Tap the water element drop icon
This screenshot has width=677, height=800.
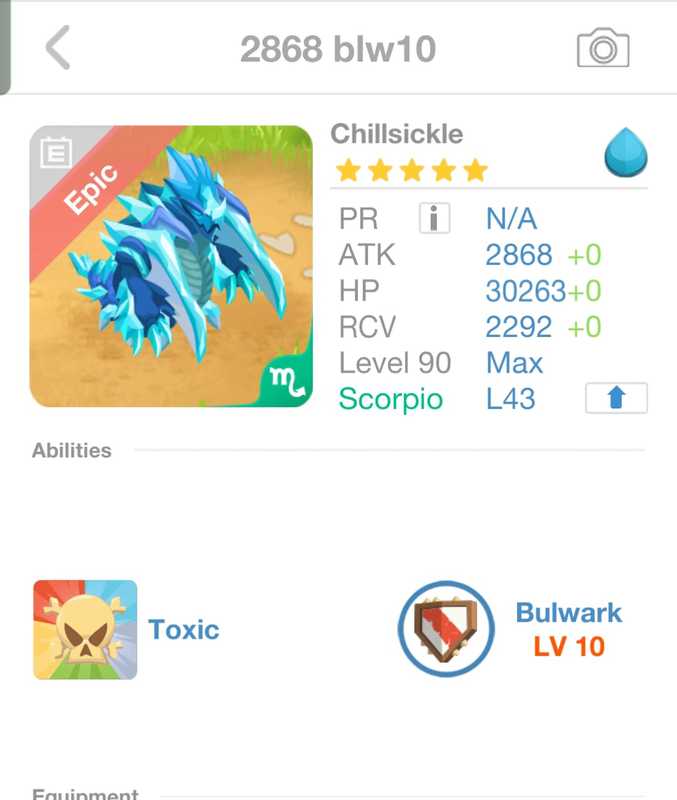[626, 156]
